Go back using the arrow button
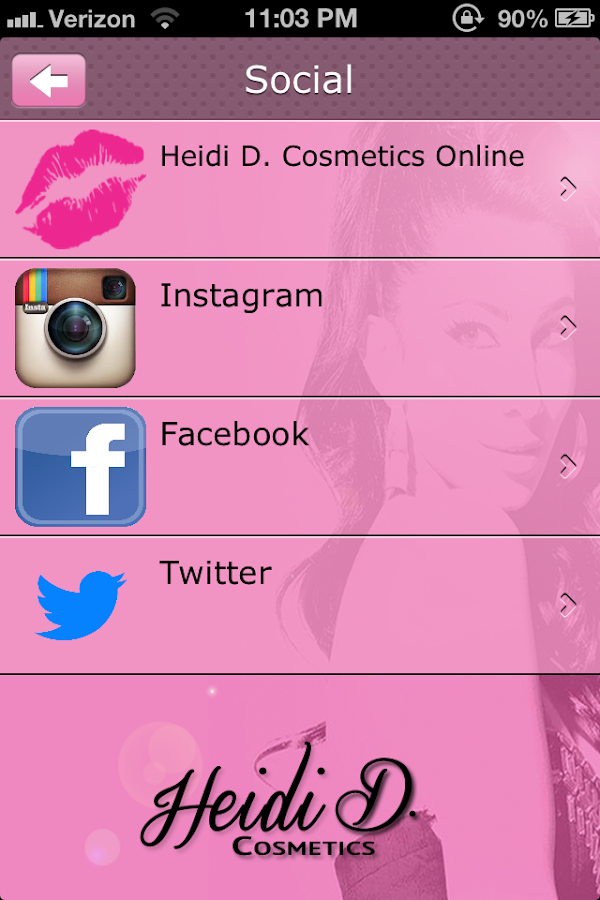600x900 pixels. (48, 81)
